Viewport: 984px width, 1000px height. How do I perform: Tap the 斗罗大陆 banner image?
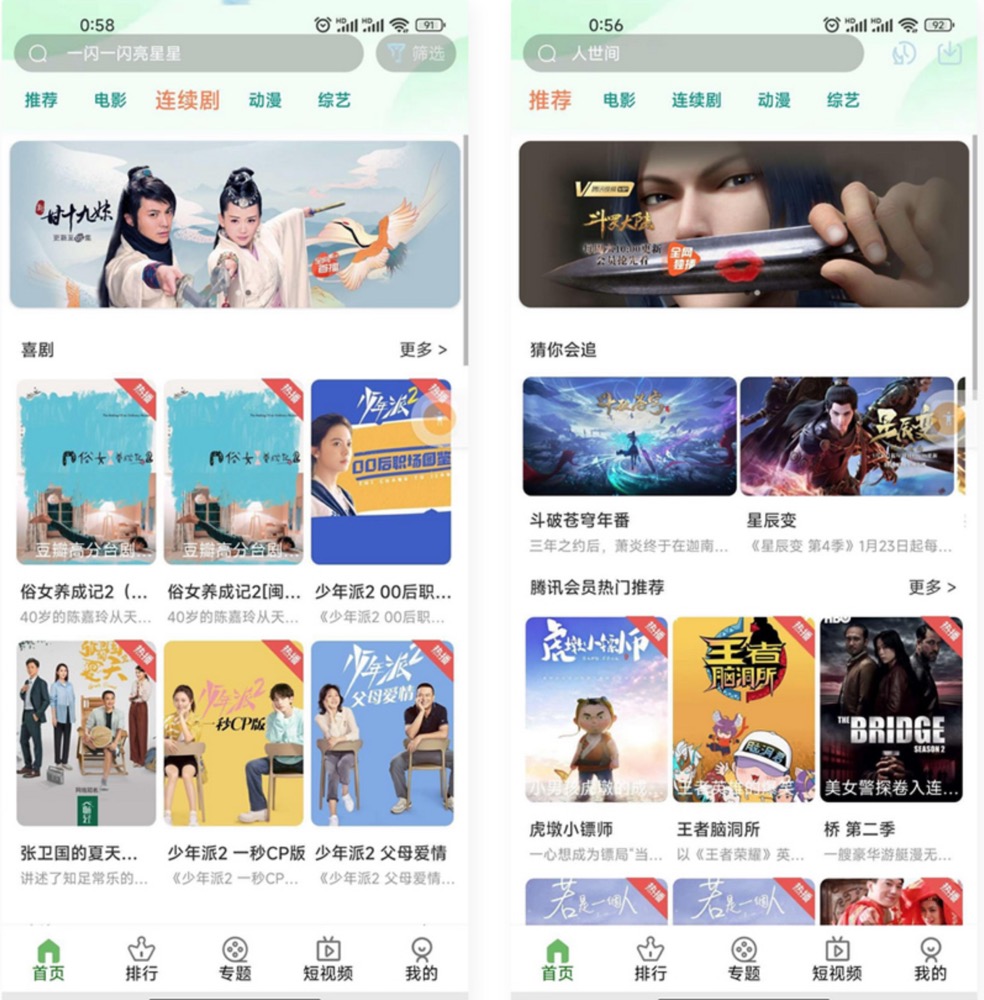737,222
